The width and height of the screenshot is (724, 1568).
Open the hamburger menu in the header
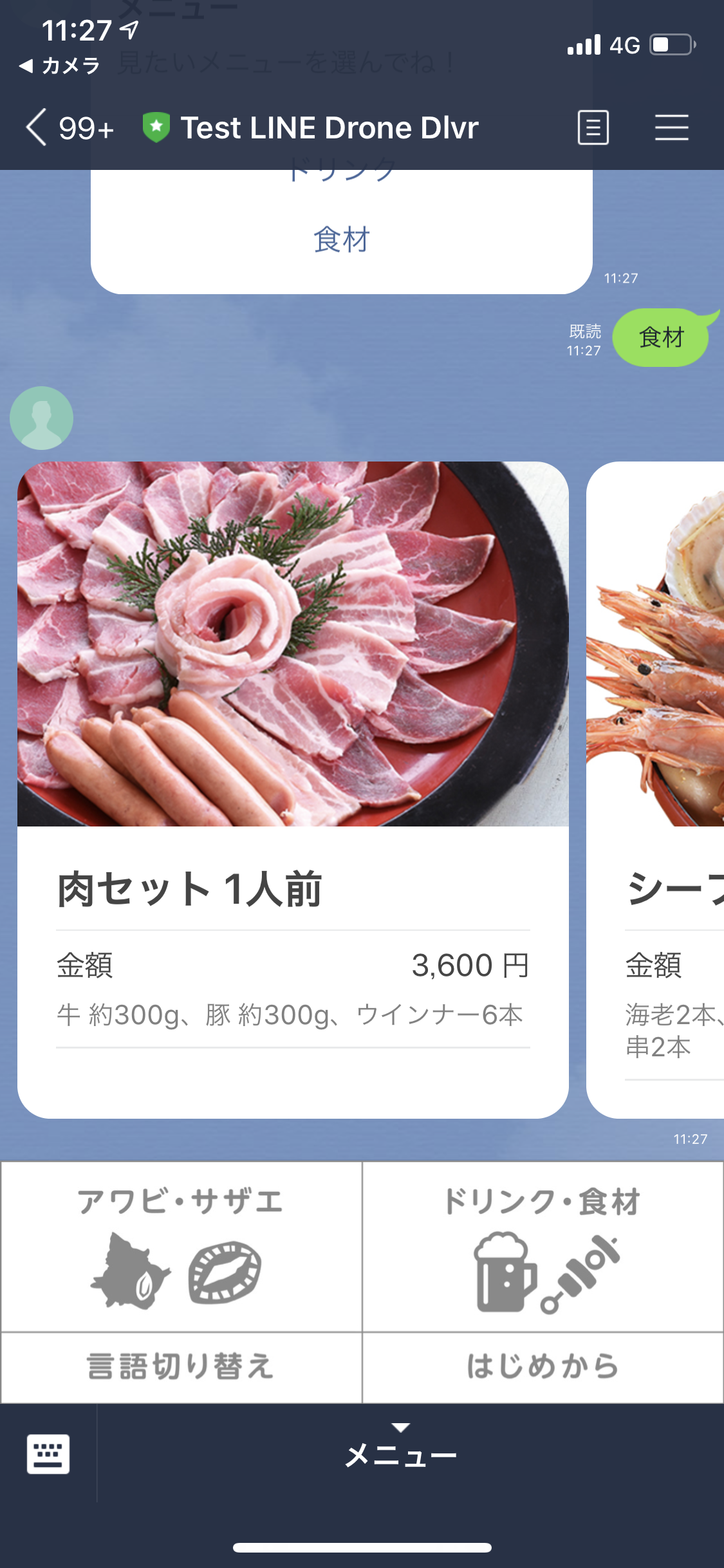[x=671, y=127]
